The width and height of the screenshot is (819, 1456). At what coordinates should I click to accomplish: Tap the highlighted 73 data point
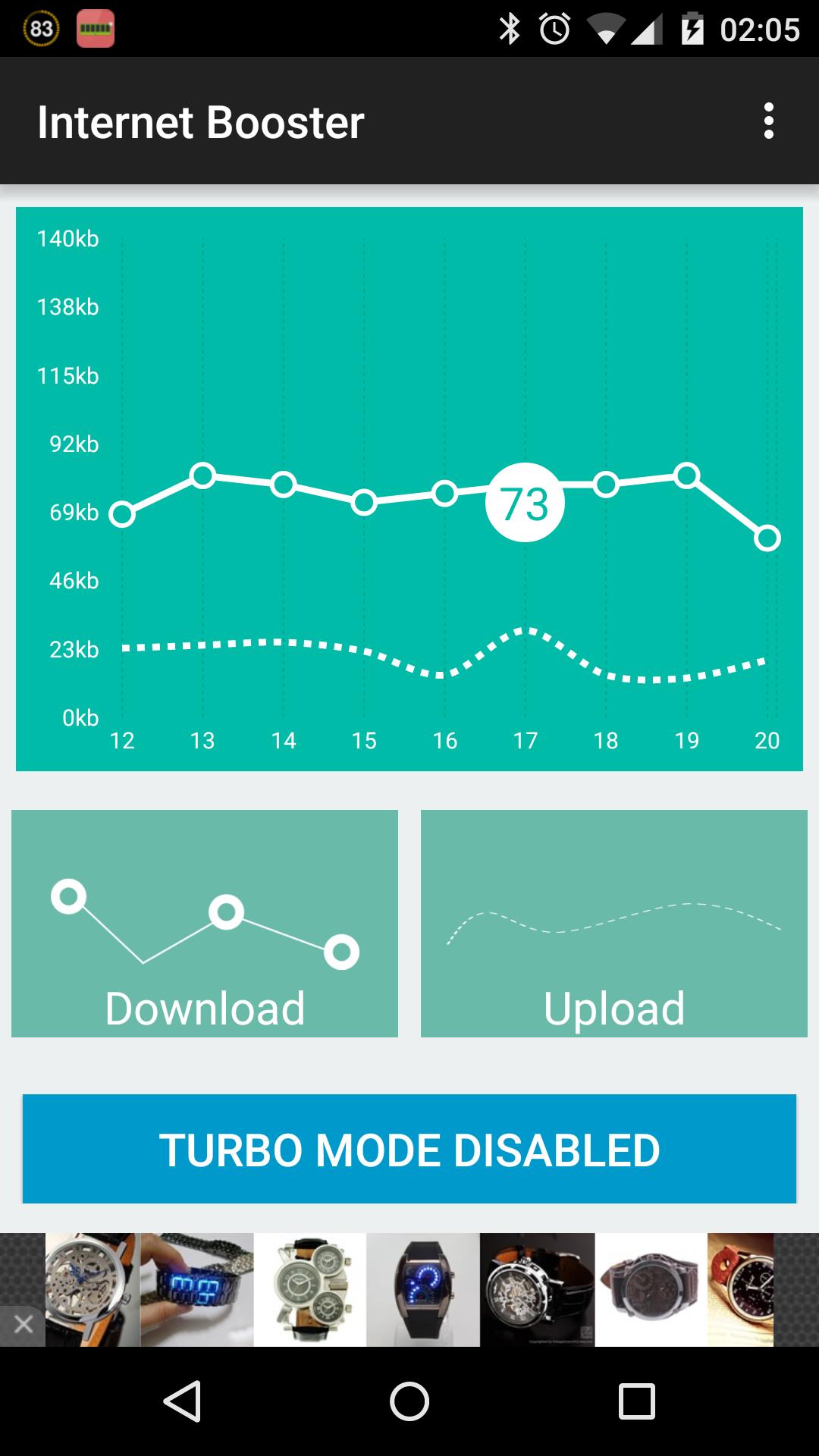(x=525, y=503)
